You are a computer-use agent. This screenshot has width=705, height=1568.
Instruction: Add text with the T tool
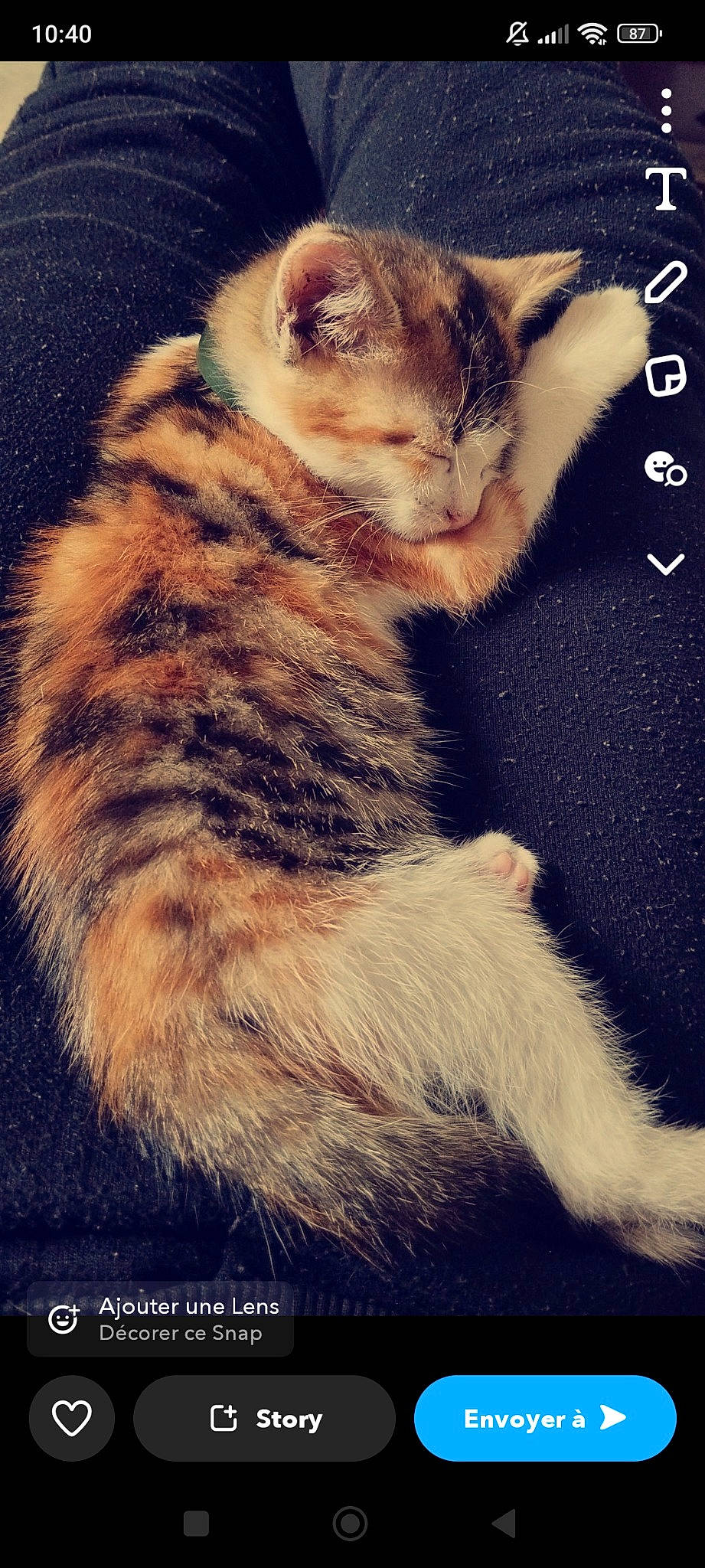[x=665, y=190]
